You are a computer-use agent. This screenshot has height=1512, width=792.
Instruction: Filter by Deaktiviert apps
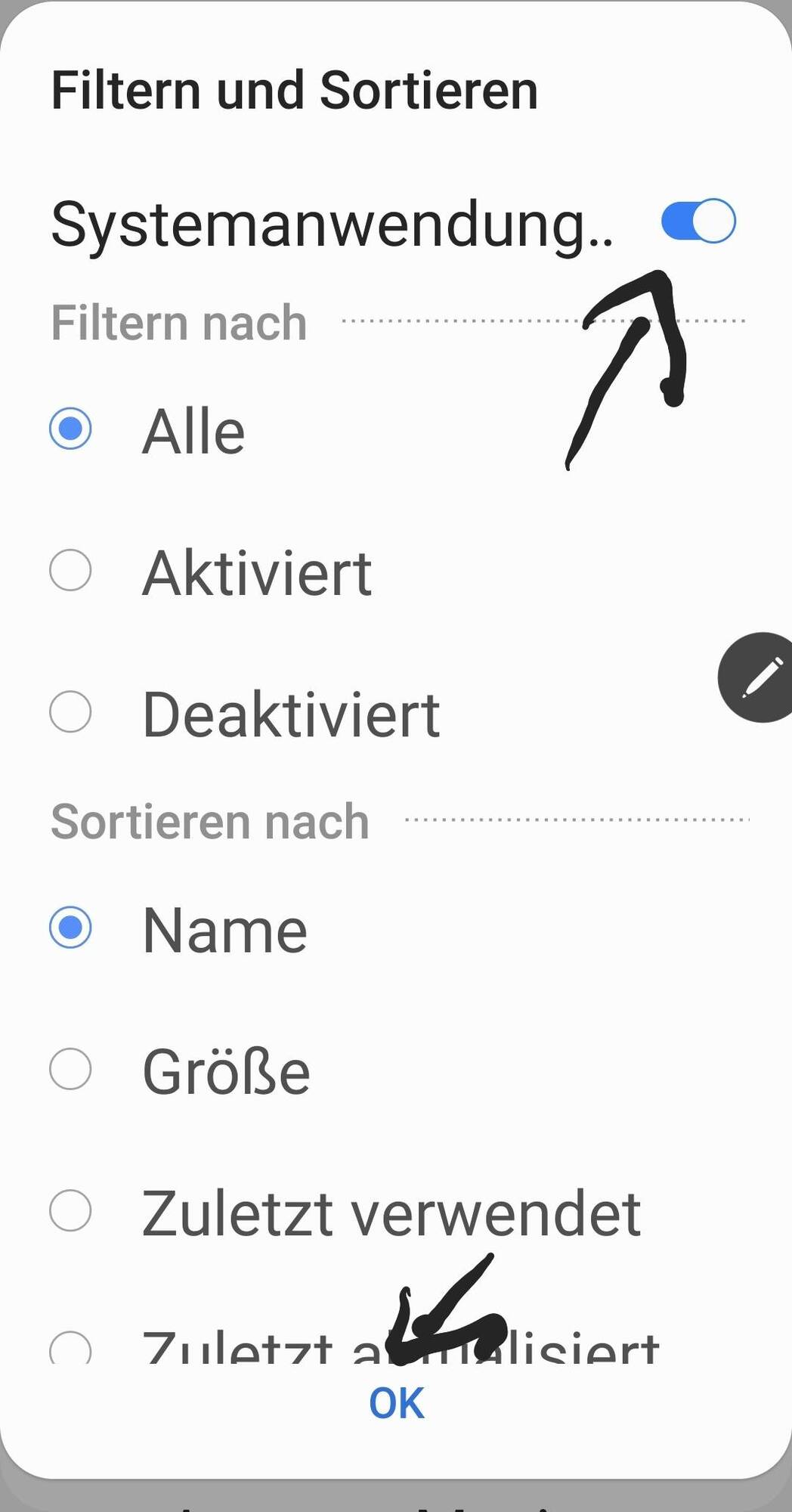click(70, 711)
